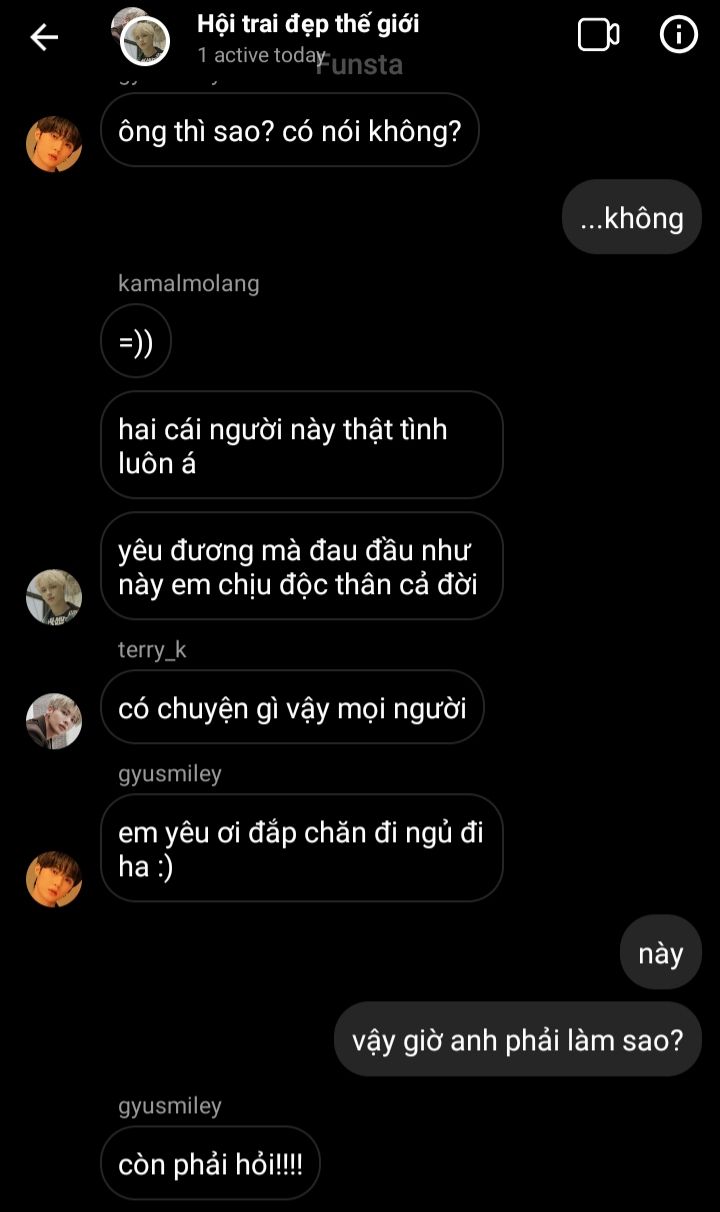Open the avatar beside "ông thì sao?" message
Screen dimensions: 720x1212
point(53,143)
